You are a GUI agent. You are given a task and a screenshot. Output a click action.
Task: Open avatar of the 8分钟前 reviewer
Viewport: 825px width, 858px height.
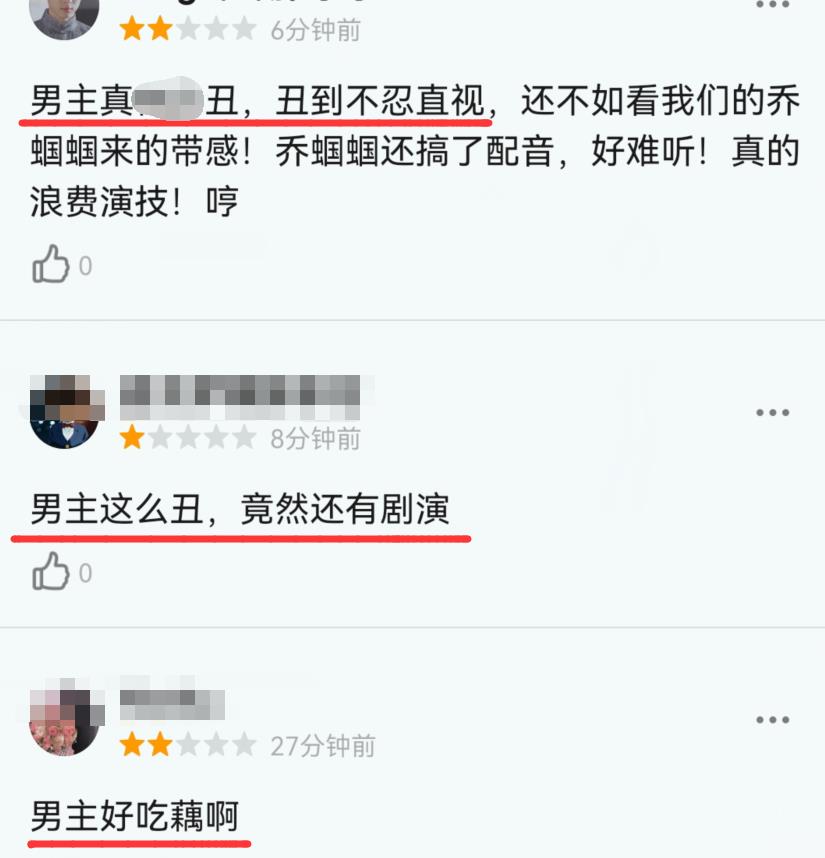65,412
